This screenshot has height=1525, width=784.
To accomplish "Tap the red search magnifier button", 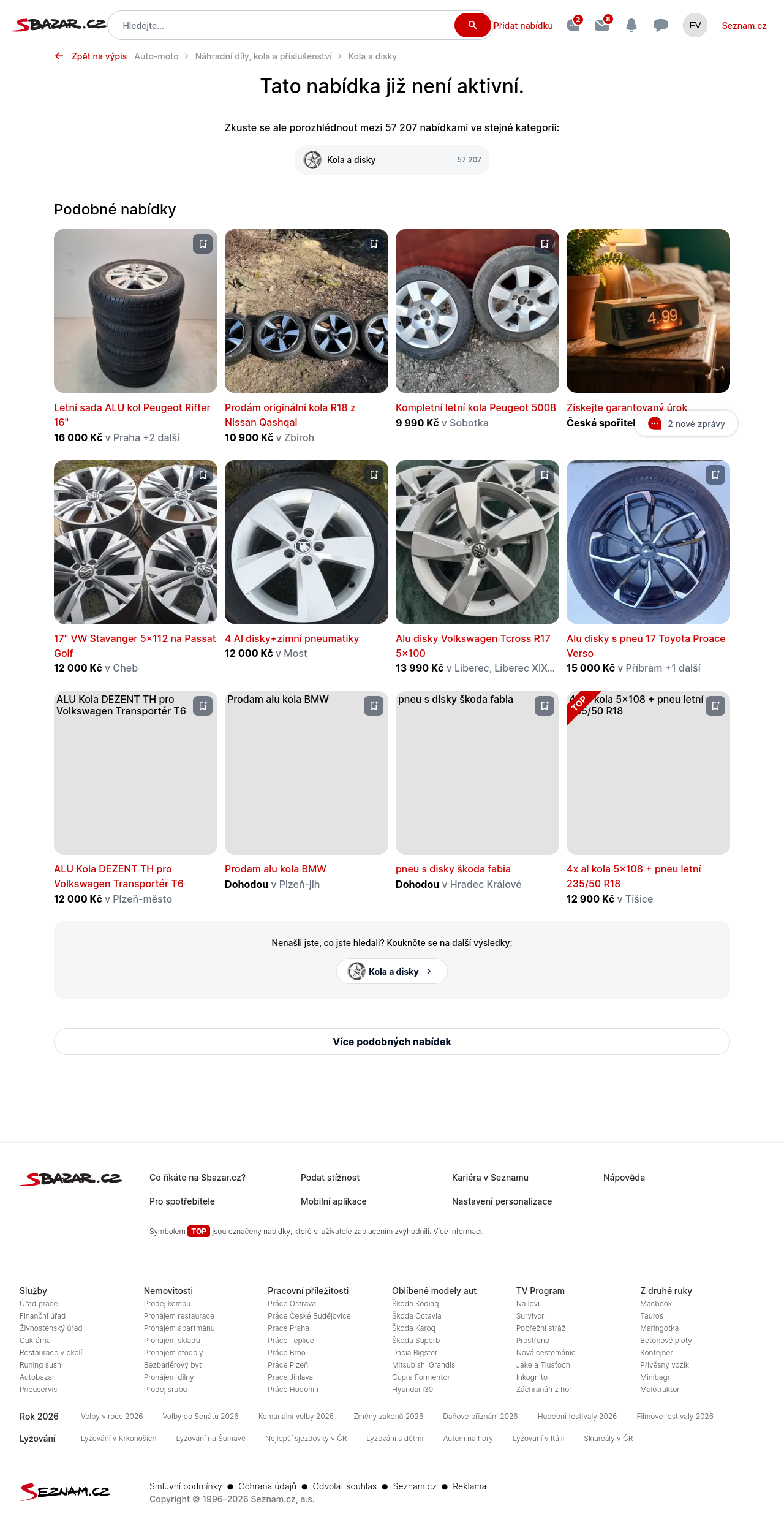I will (472, 25).
